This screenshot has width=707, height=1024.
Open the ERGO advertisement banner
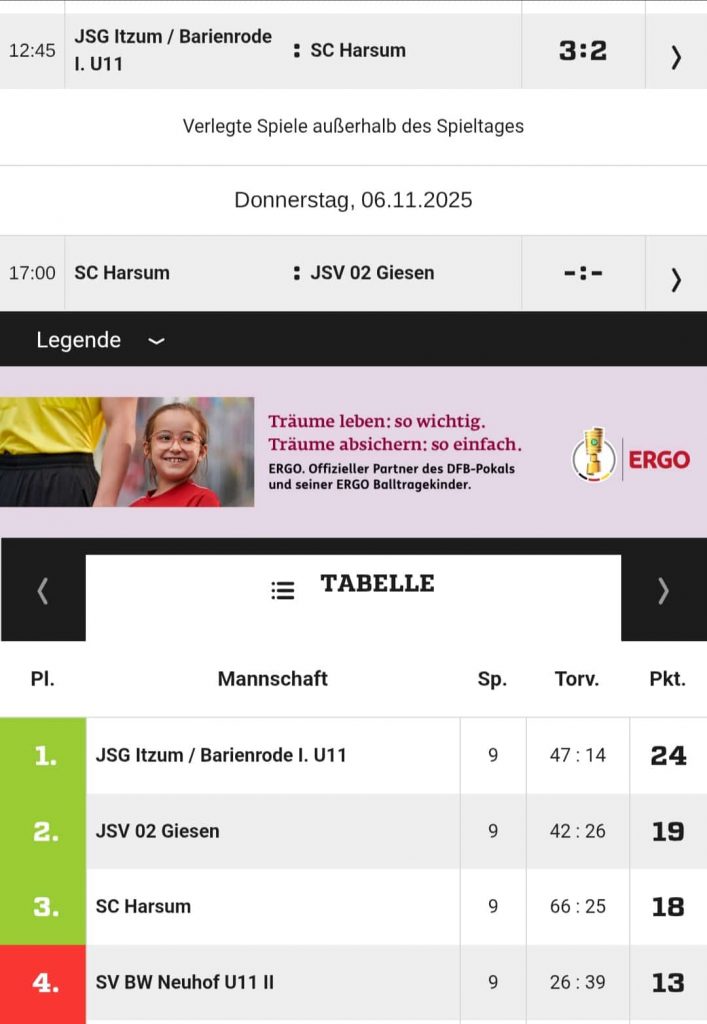pyautogui.click(x=353, y=452)
